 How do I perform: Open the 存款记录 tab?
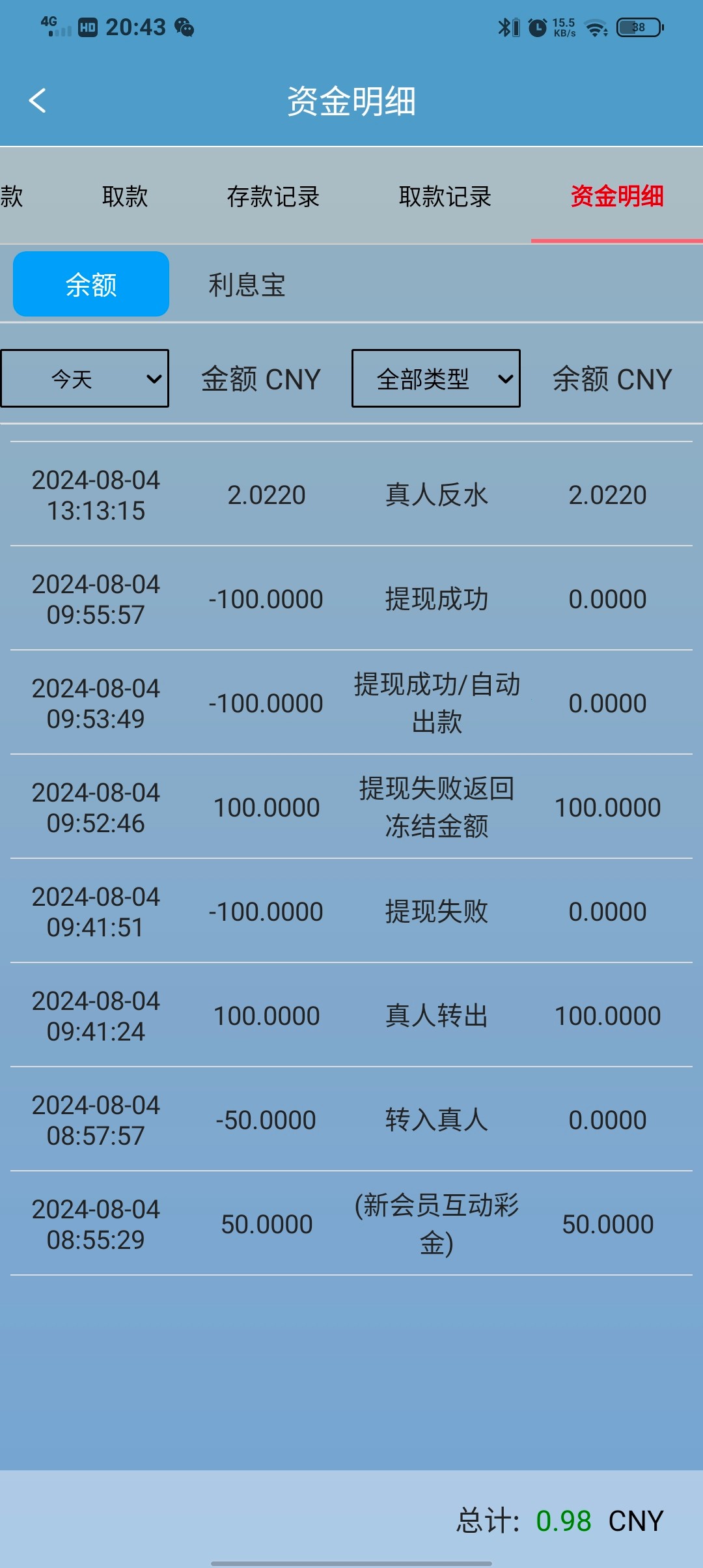tap(273, 196)
